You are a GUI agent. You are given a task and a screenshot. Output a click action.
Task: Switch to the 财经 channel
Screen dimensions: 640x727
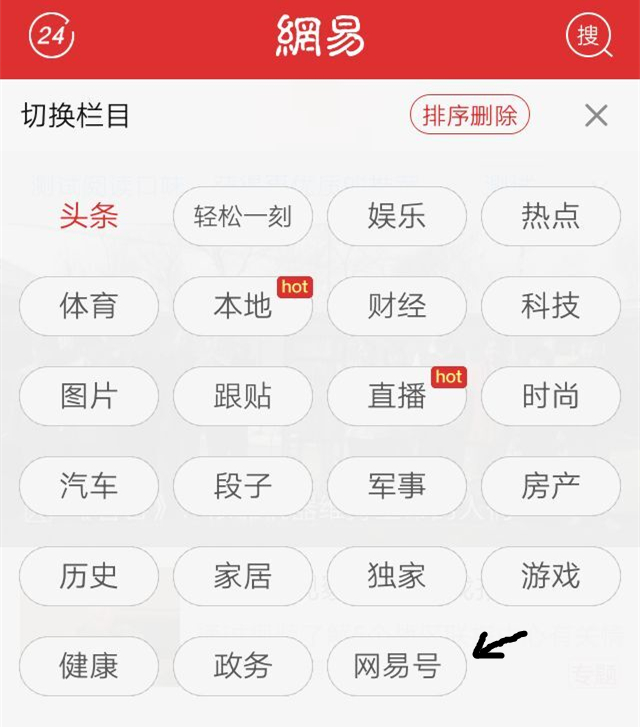[397, 306]
